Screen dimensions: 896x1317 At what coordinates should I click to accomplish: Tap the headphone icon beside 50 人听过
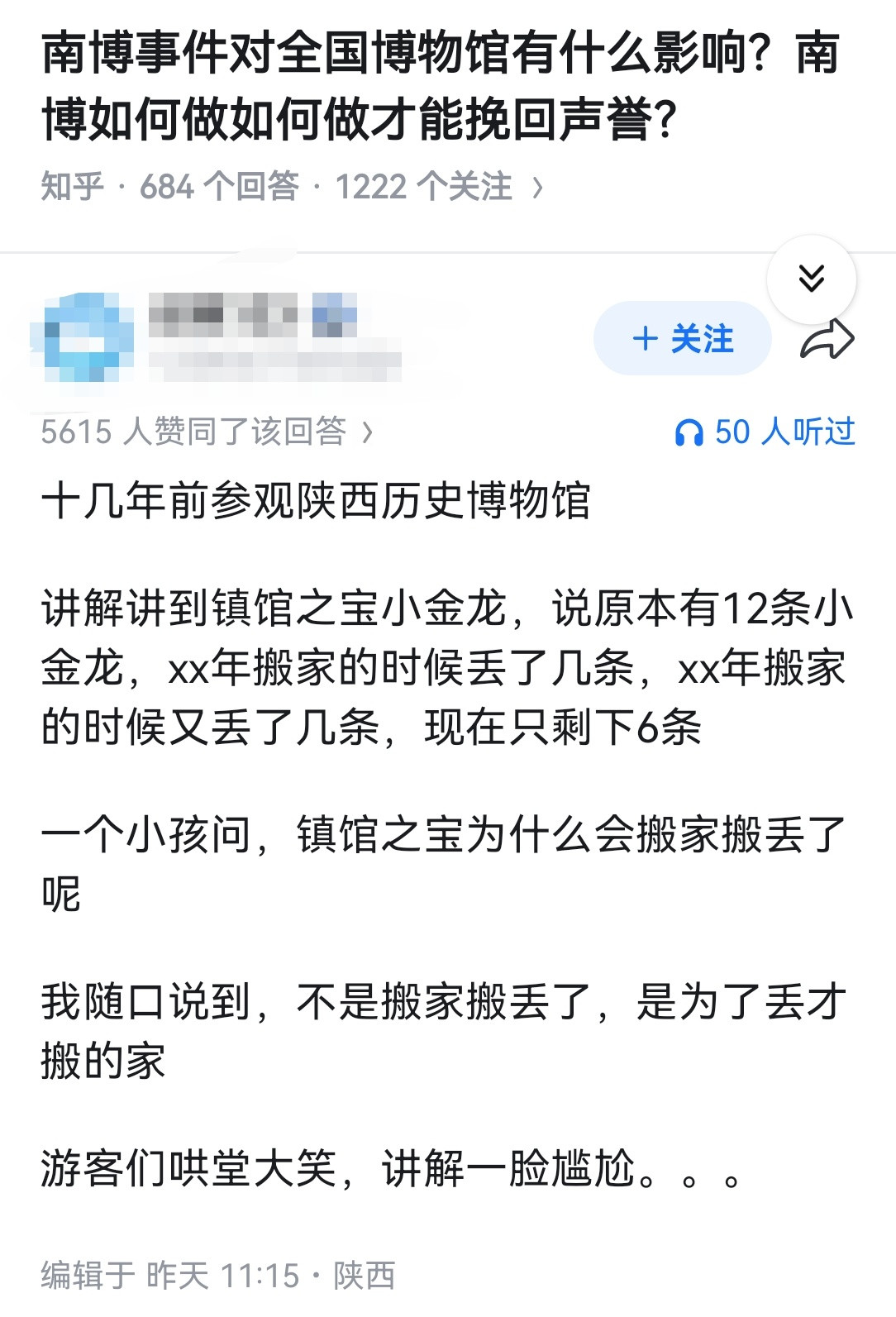point(692,431)
